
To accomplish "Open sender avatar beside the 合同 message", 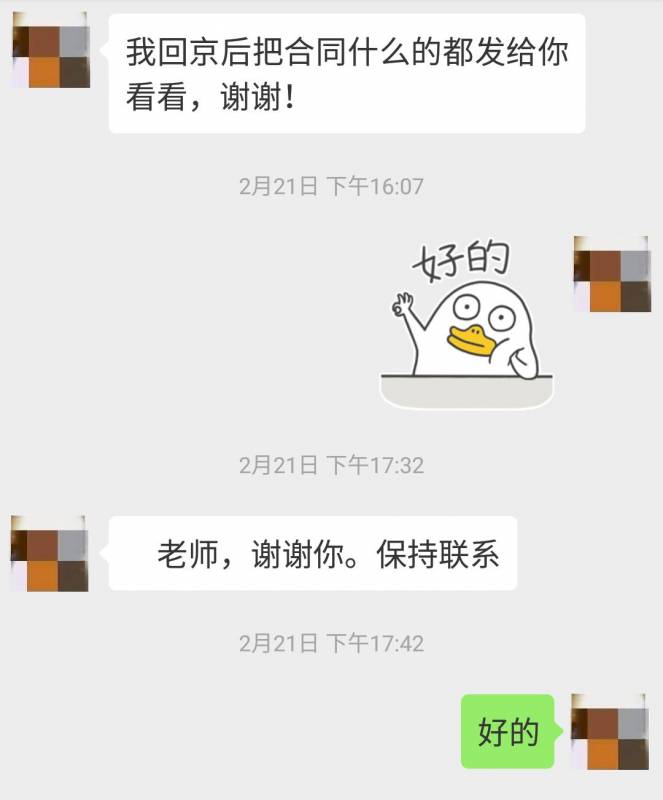I will click(51, 50).
